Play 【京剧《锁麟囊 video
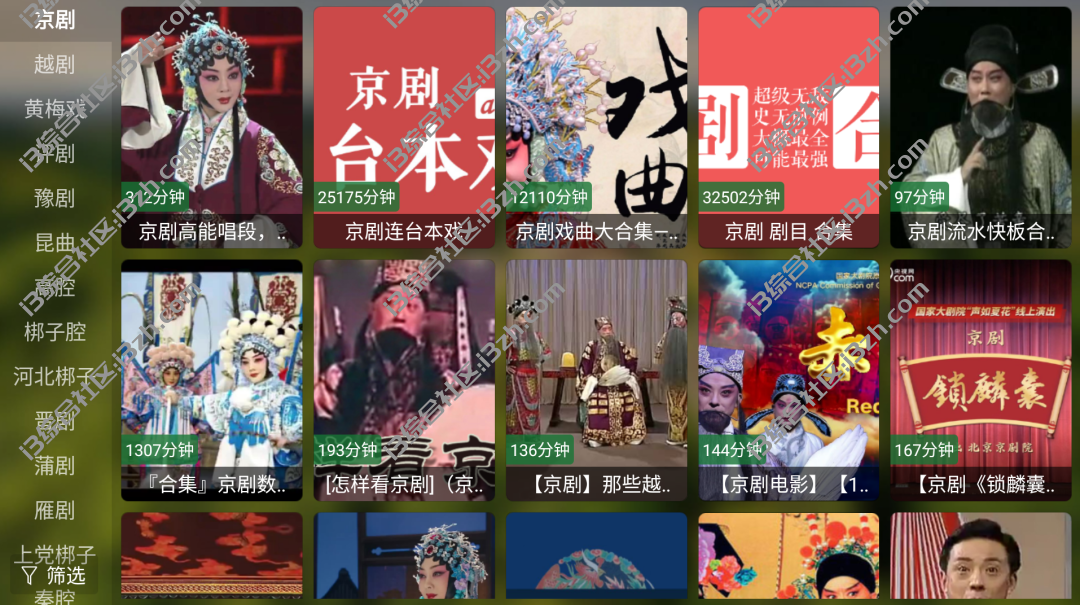 pyautogui.click(x=980, y=380)
